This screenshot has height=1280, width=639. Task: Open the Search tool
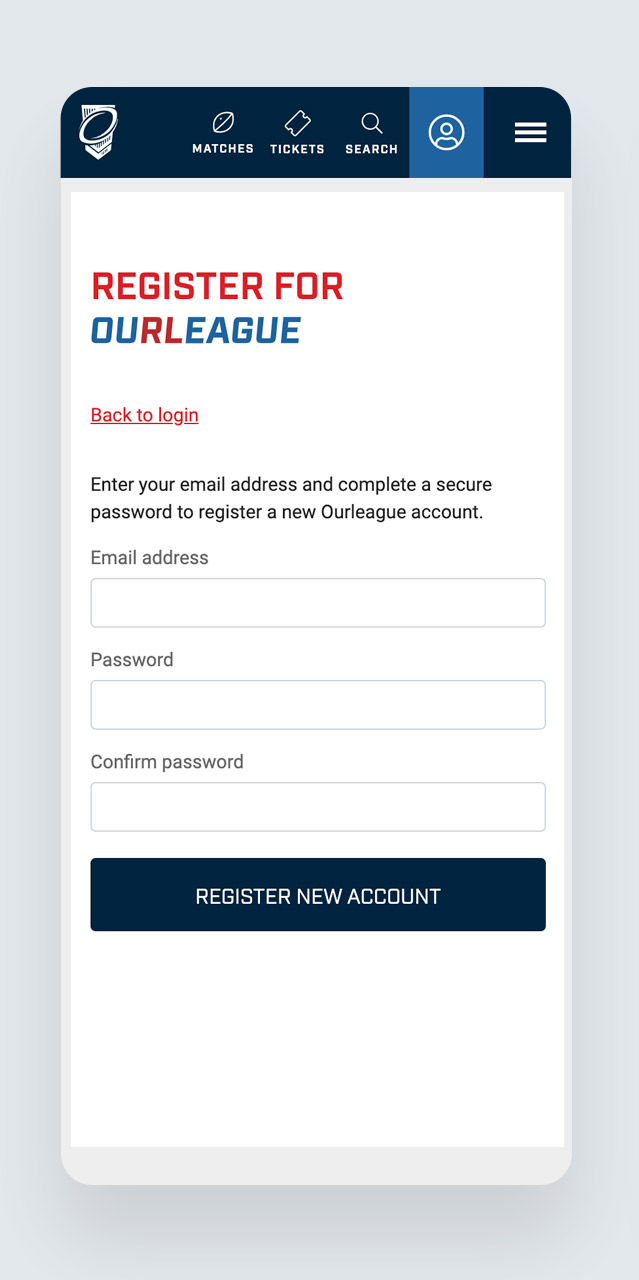click(x=371, y=133)
